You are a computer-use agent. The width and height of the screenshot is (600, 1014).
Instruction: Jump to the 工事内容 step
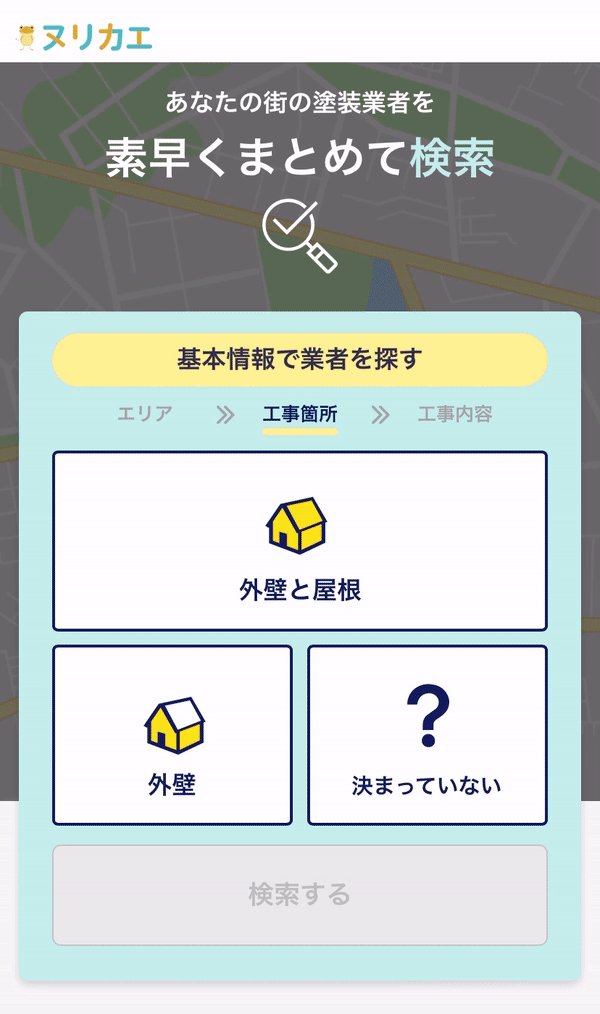[455, 414]
